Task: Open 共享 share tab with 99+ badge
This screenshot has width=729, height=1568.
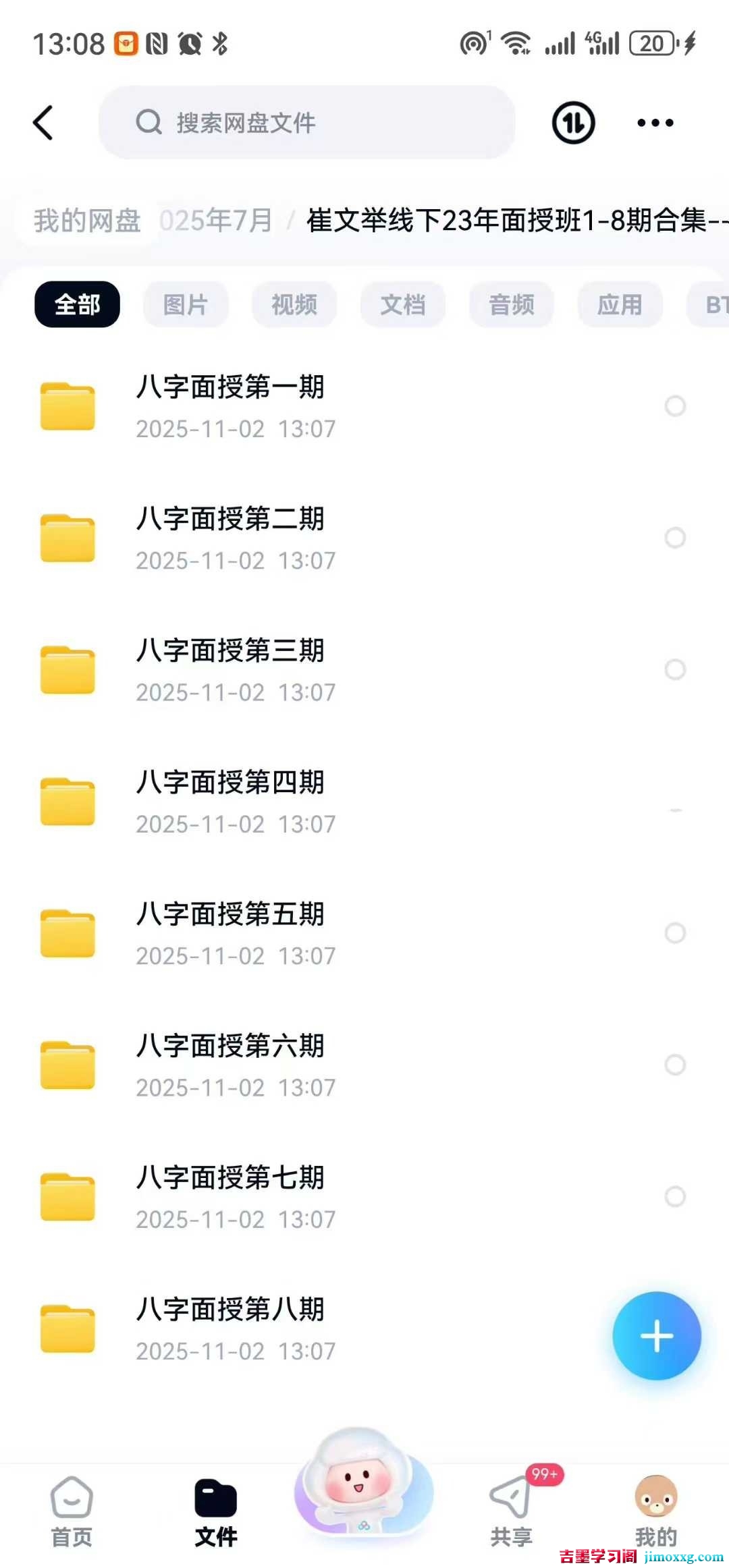Action: click(x=511, y=1505)
